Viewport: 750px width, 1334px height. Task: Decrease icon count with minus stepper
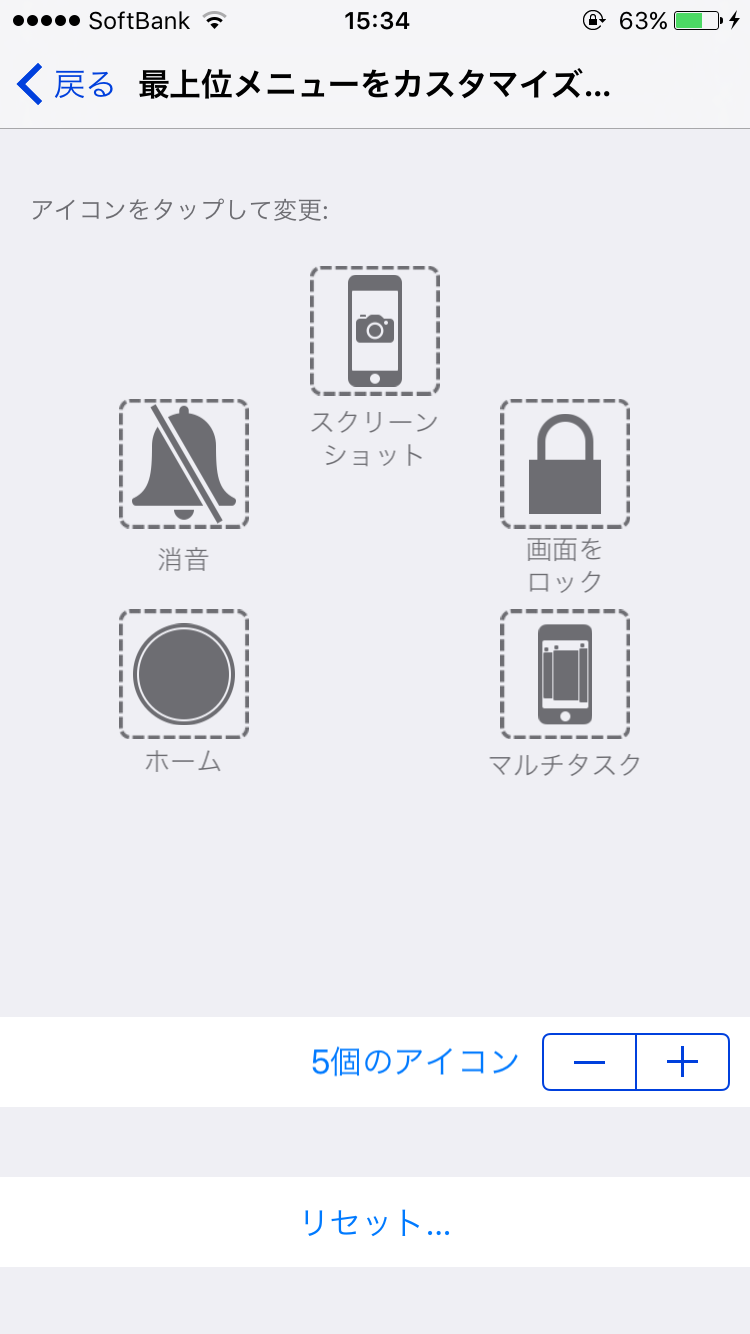coord(589,1062)
